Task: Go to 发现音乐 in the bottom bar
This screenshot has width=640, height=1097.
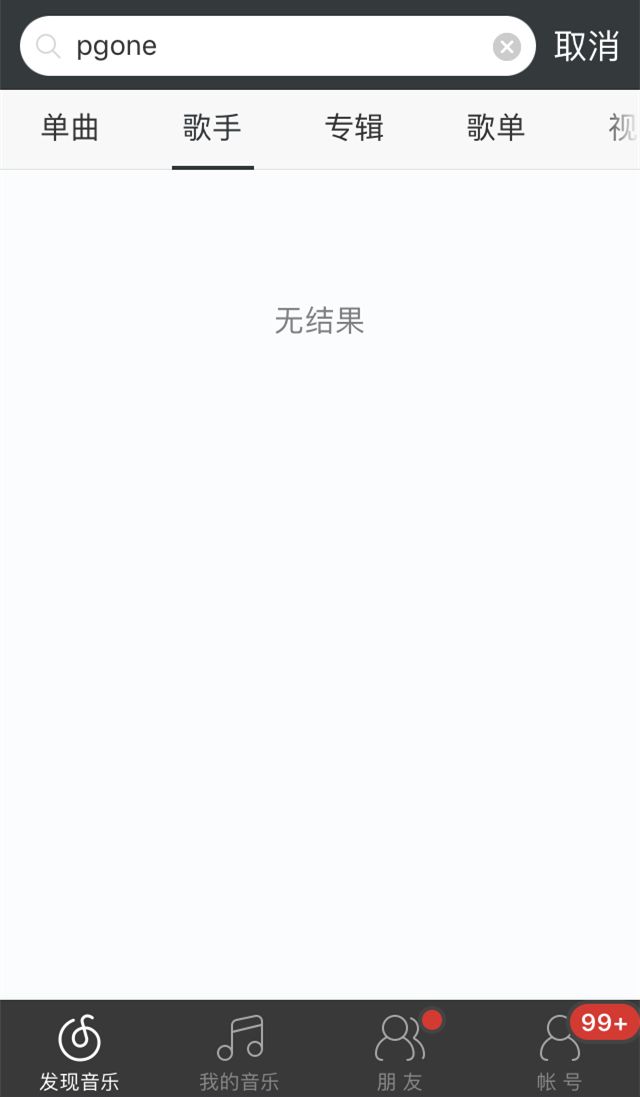Action: pyautogui.click(x=80, y=1050)
